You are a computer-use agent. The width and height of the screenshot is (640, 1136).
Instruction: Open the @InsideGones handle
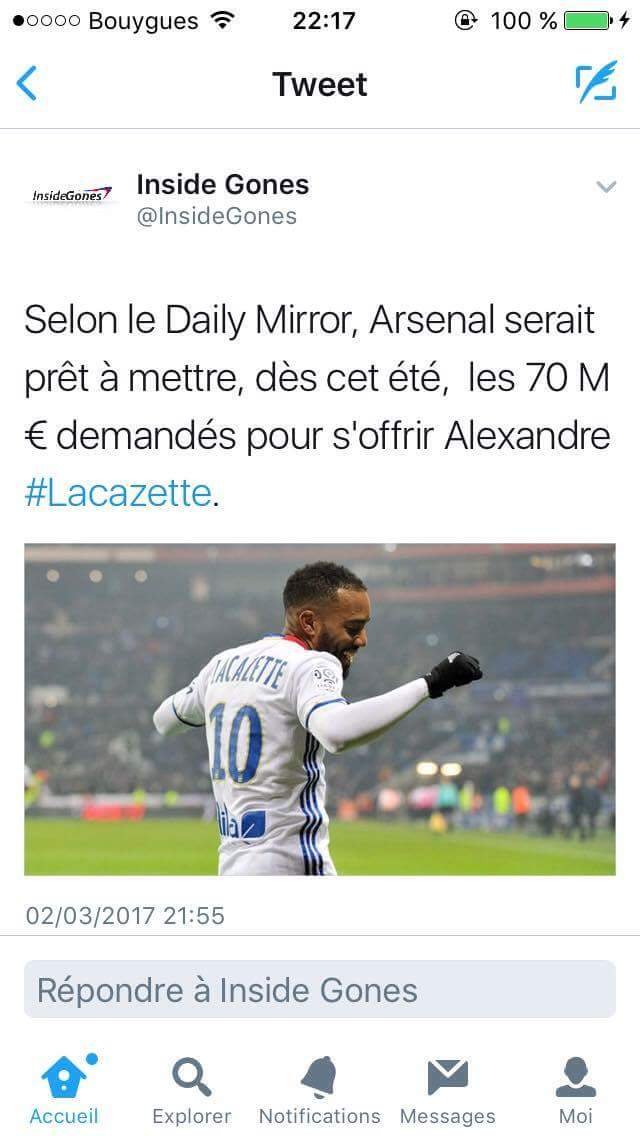217,216
